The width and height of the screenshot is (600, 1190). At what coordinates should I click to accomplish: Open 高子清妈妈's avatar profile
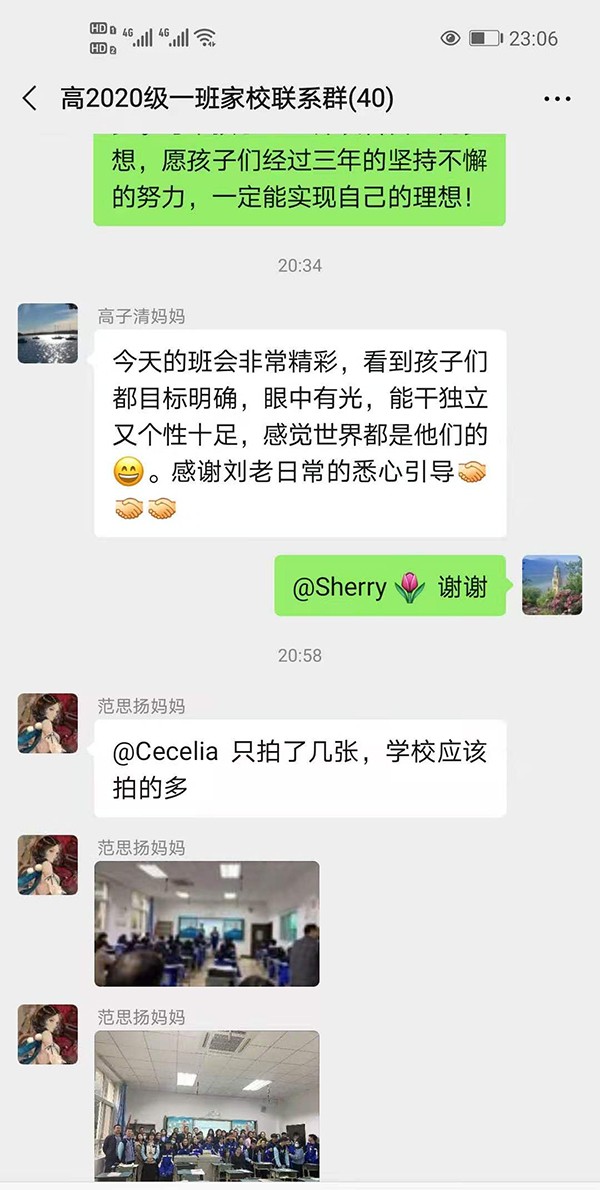(48, 333)
